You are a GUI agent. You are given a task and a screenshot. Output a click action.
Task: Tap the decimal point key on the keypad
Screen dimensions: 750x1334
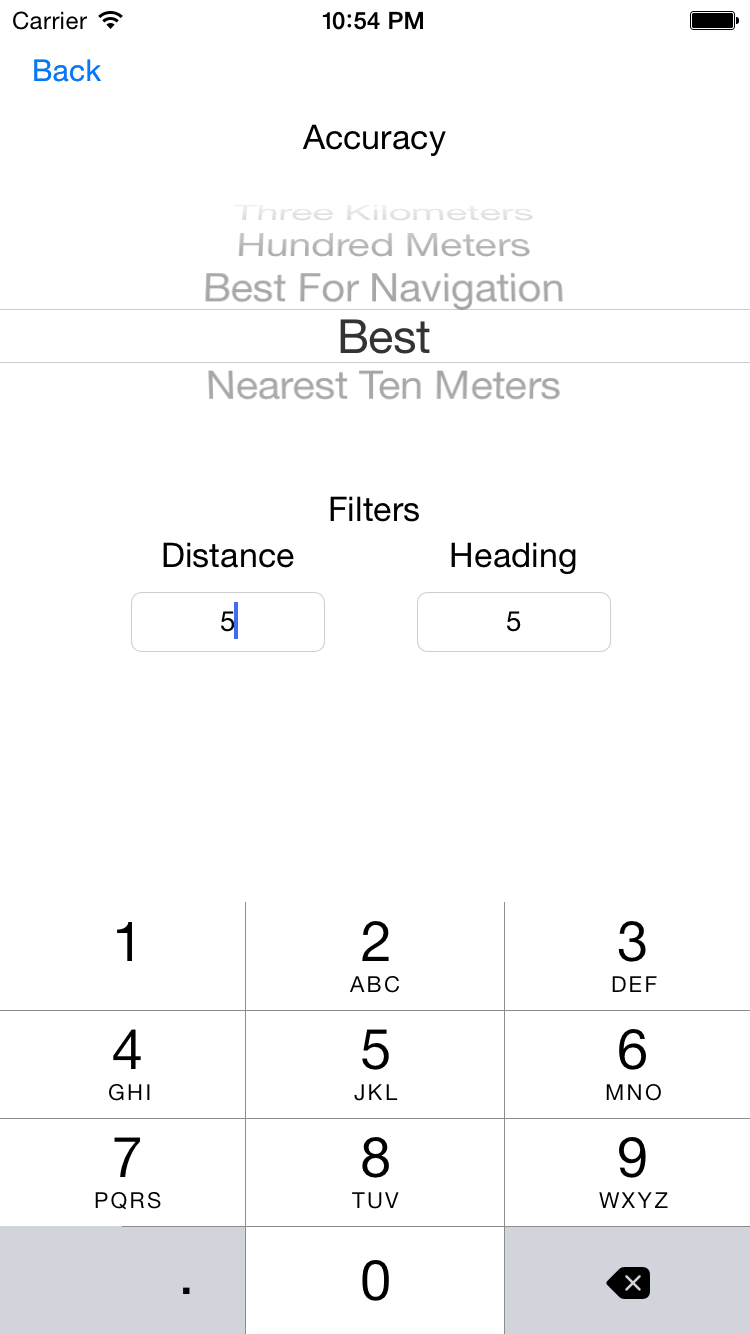click(x=122, y=1283)
